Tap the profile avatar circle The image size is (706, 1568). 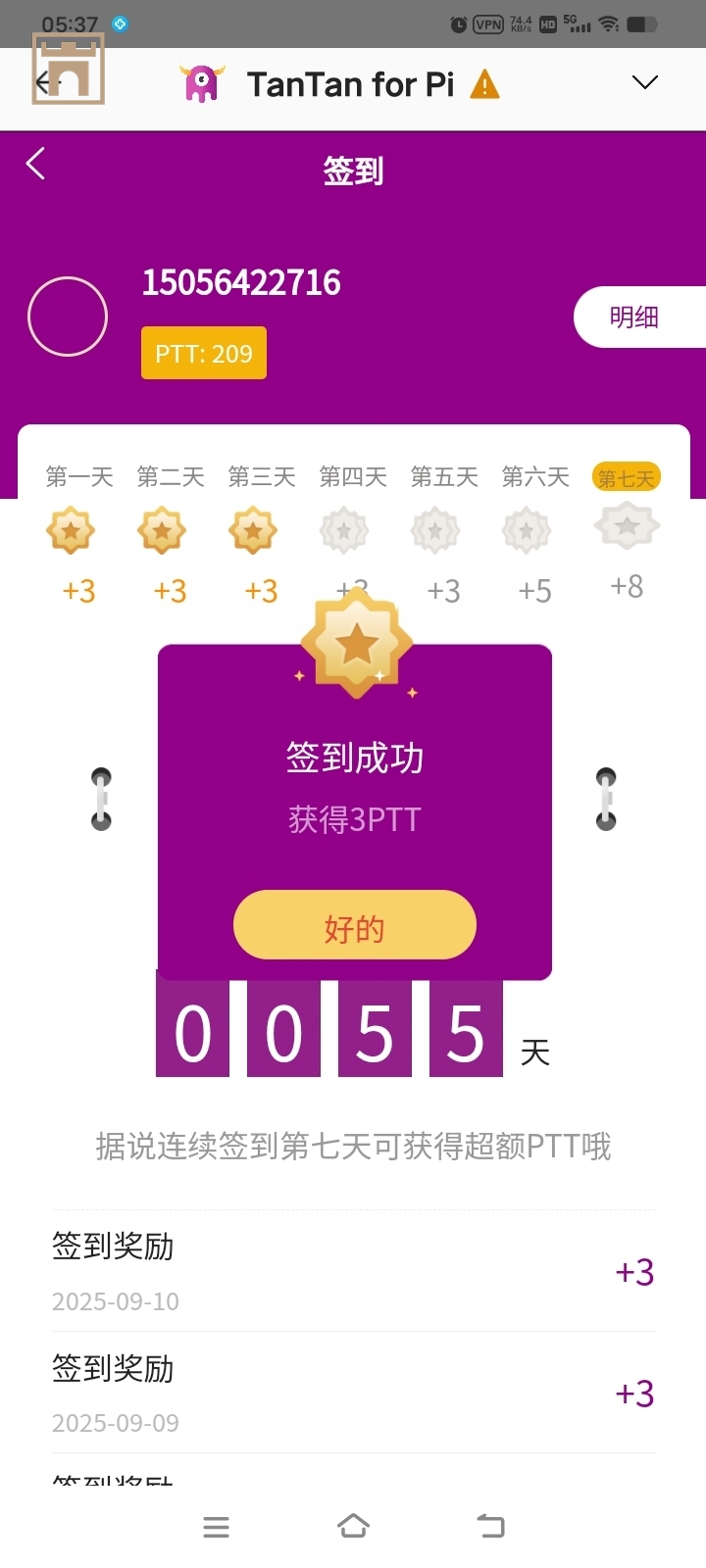[68, 317]
